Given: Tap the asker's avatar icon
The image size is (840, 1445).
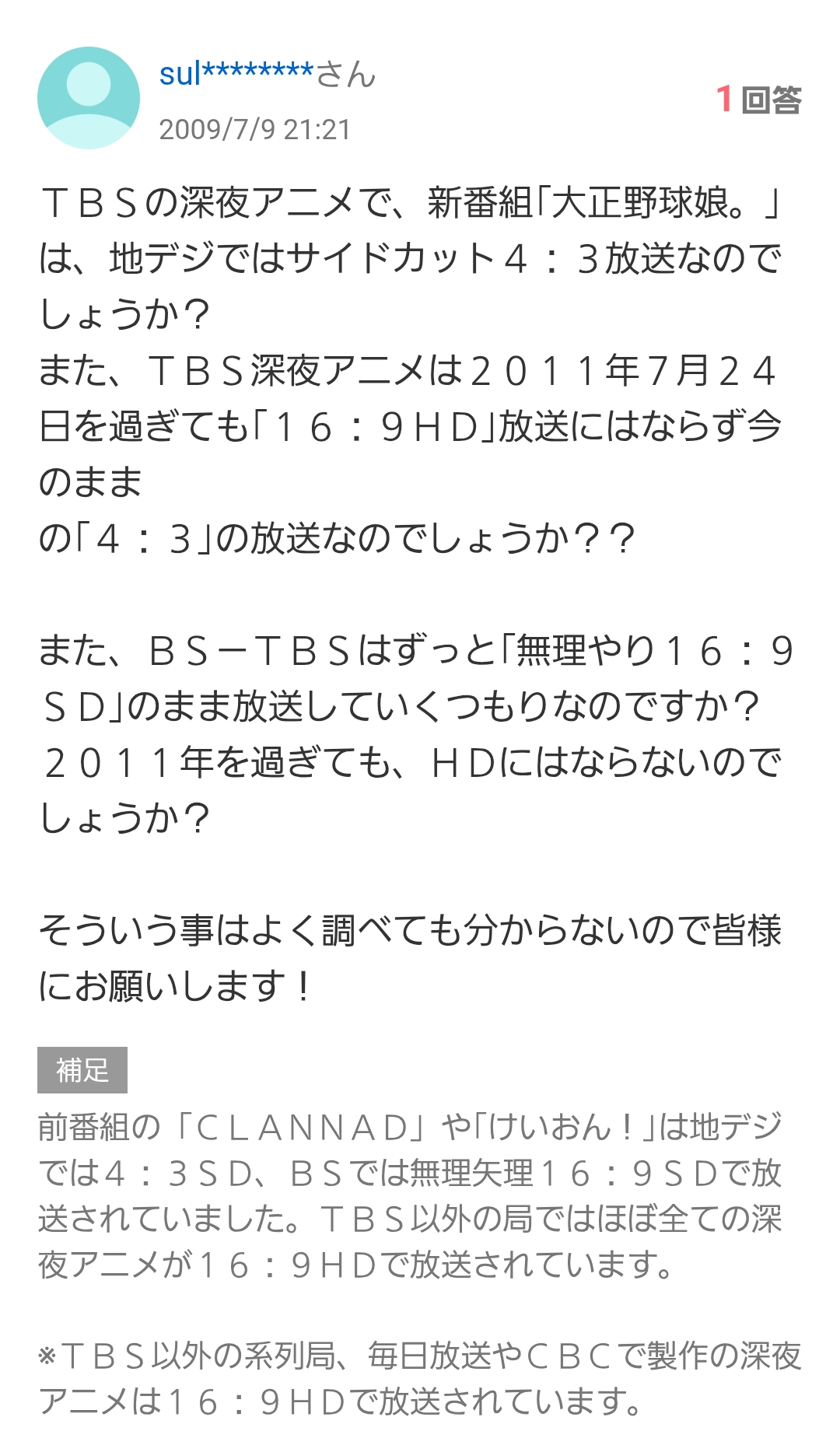Looking at the screenshot, I should click(x=89, y=98).
